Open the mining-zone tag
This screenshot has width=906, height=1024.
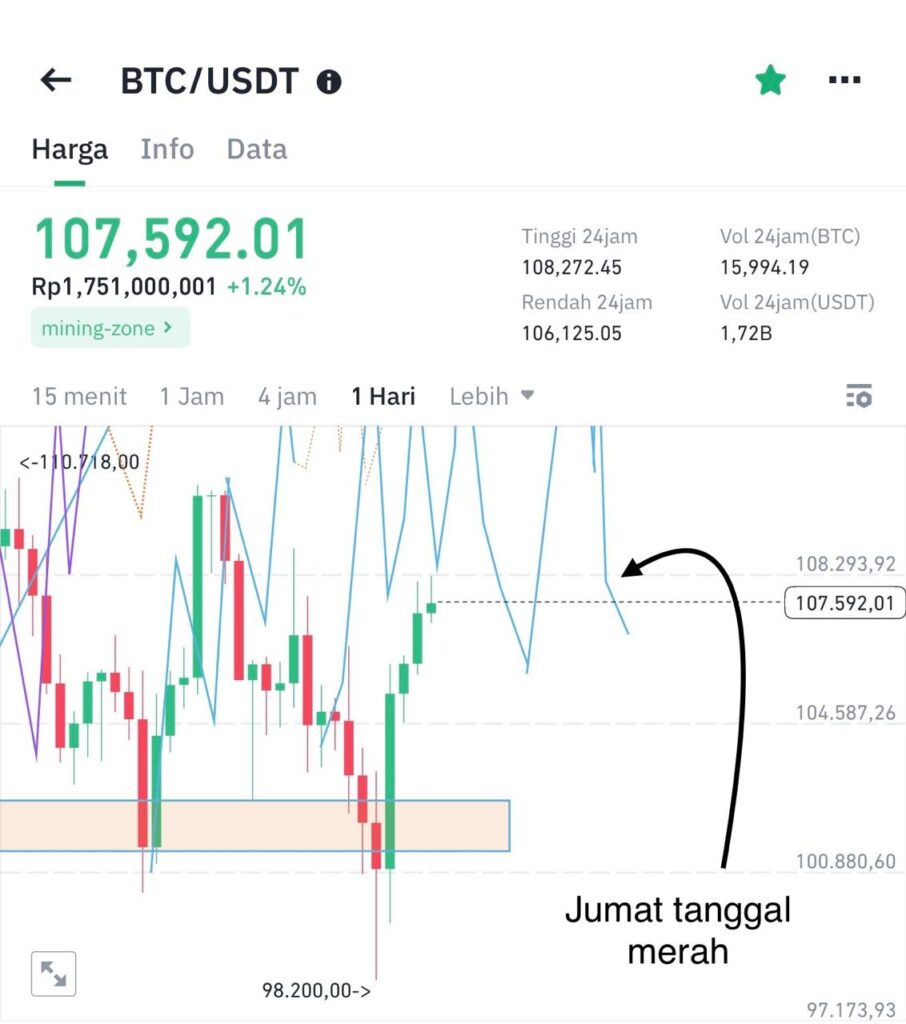[x=110, y=327]
